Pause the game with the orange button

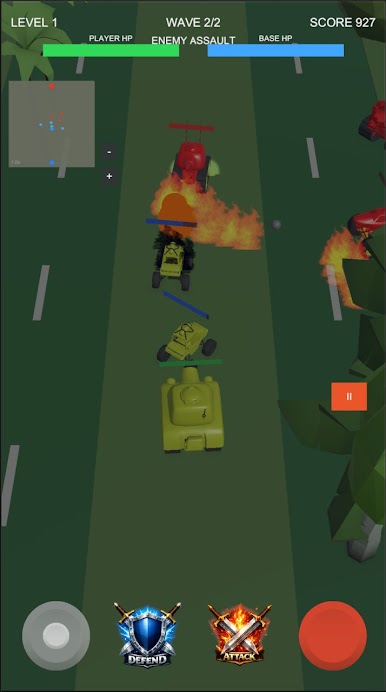[349, 396]
